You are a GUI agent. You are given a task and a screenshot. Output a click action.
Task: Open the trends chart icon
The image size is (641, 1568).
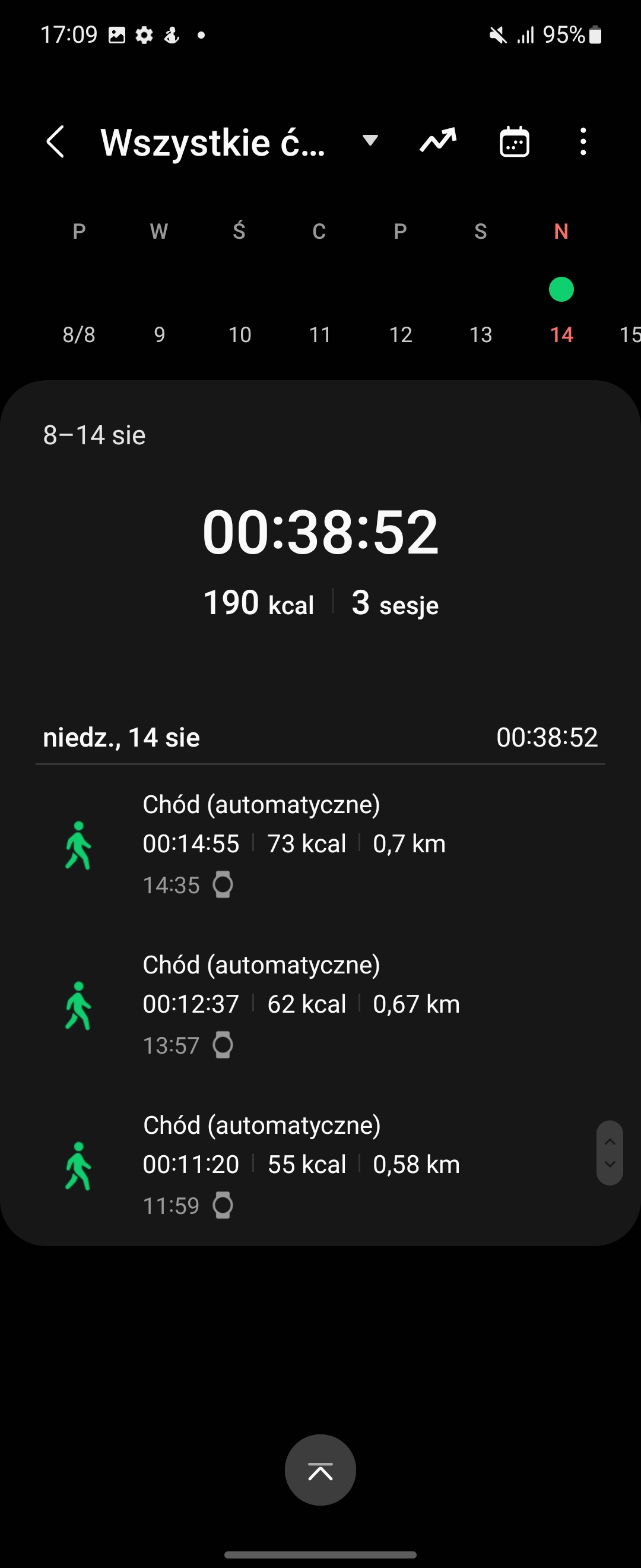pos(437,141)
